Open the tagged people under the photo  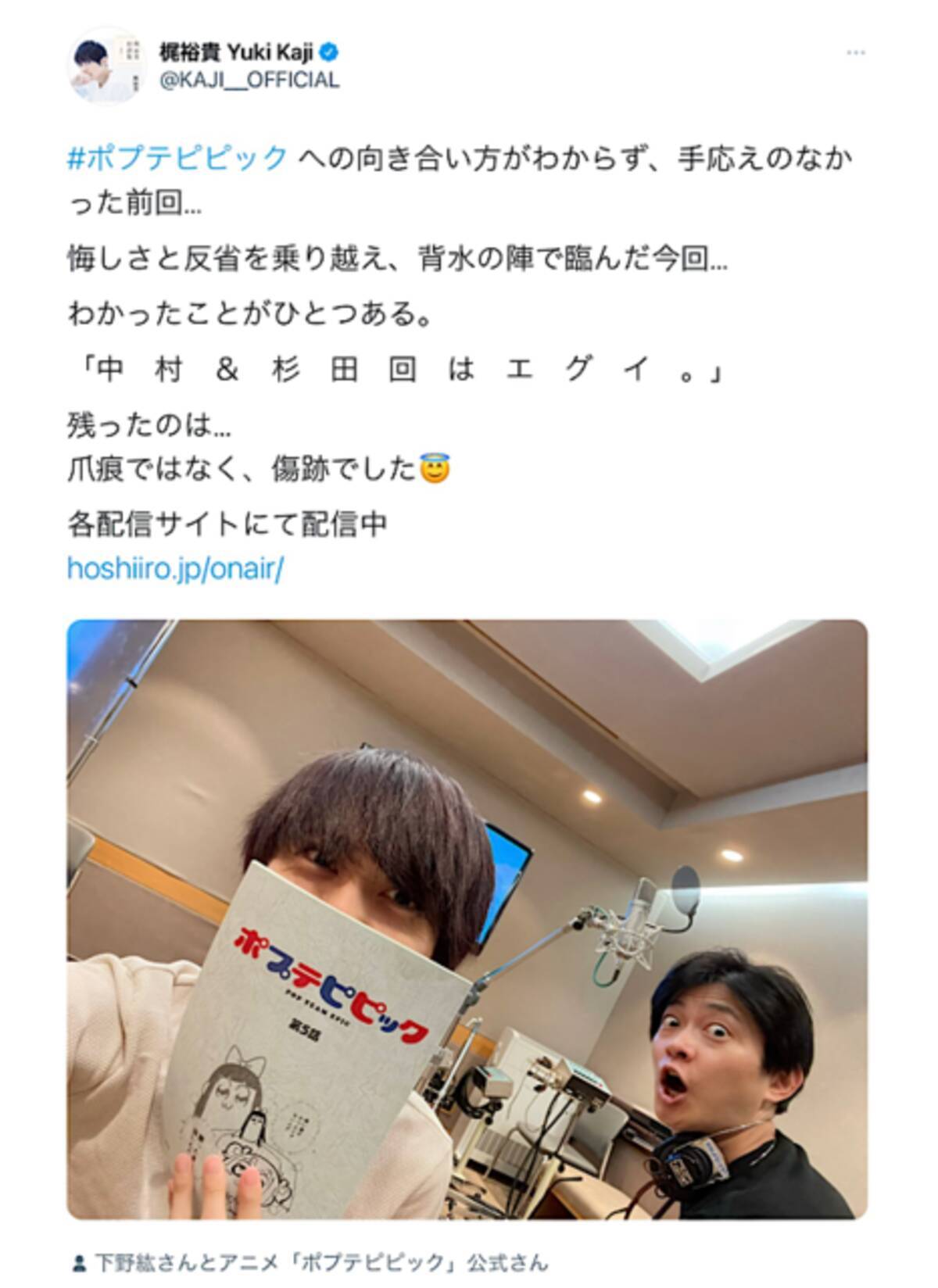tap(320, 1261)
